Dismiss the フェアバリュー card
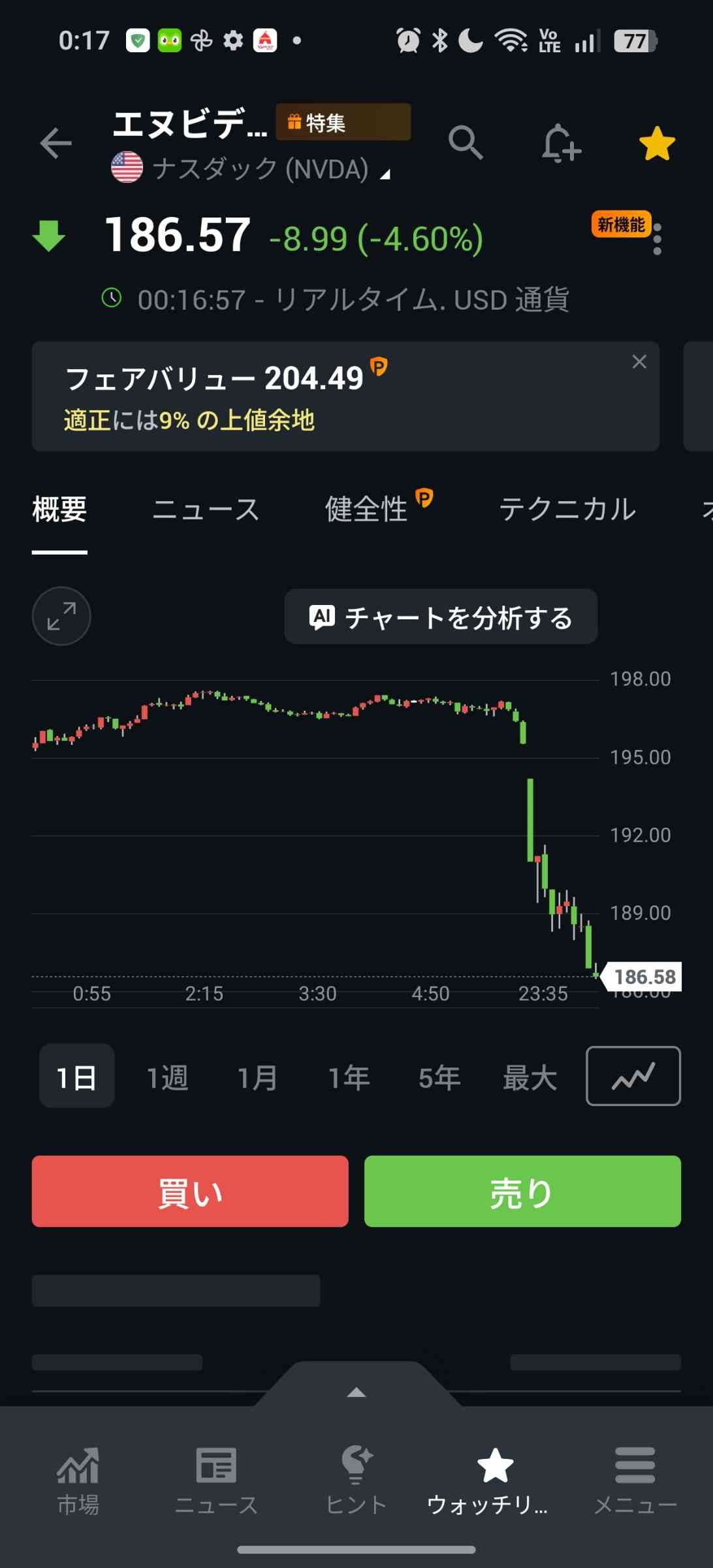 [639, 362]
